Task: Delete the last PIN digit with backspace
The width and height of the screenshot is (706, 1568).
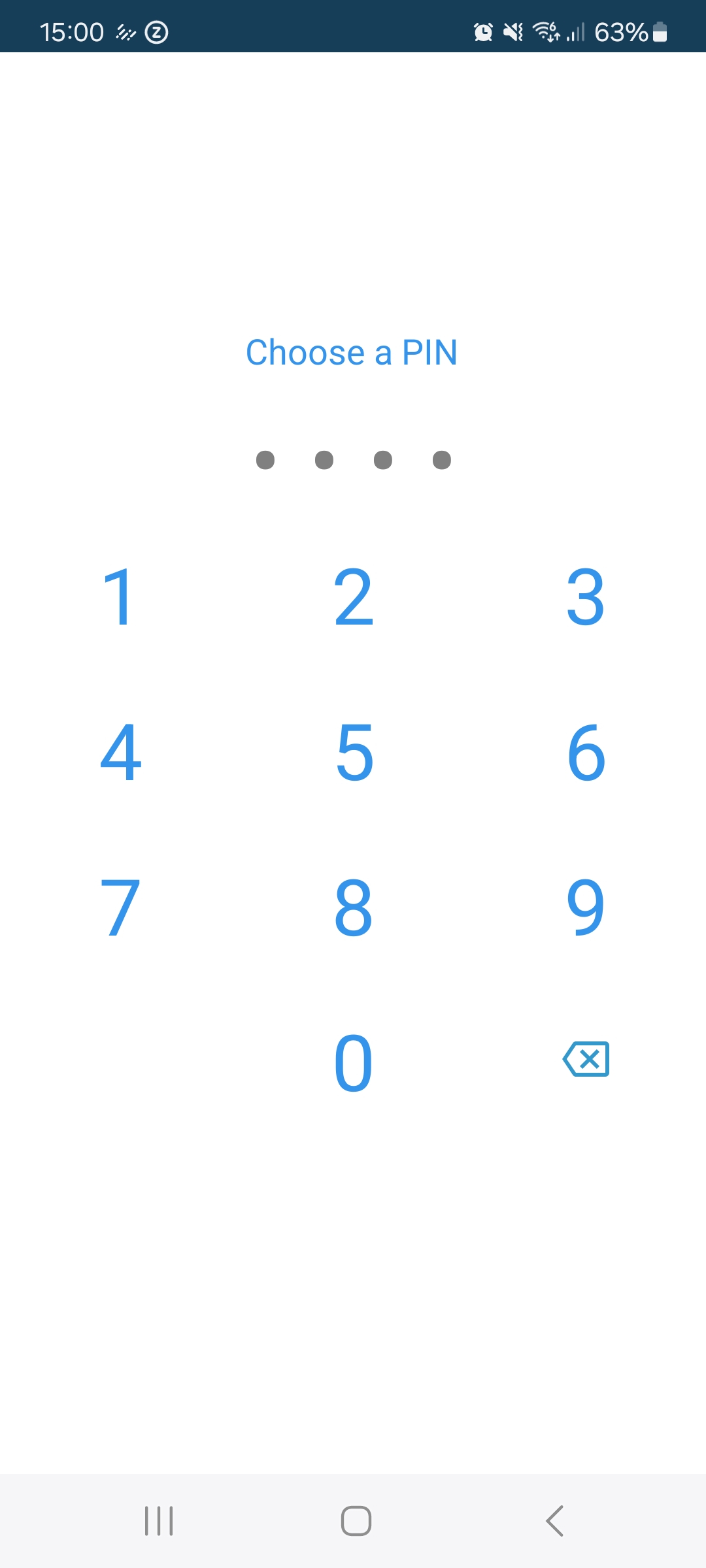Action: [586, 1059]
